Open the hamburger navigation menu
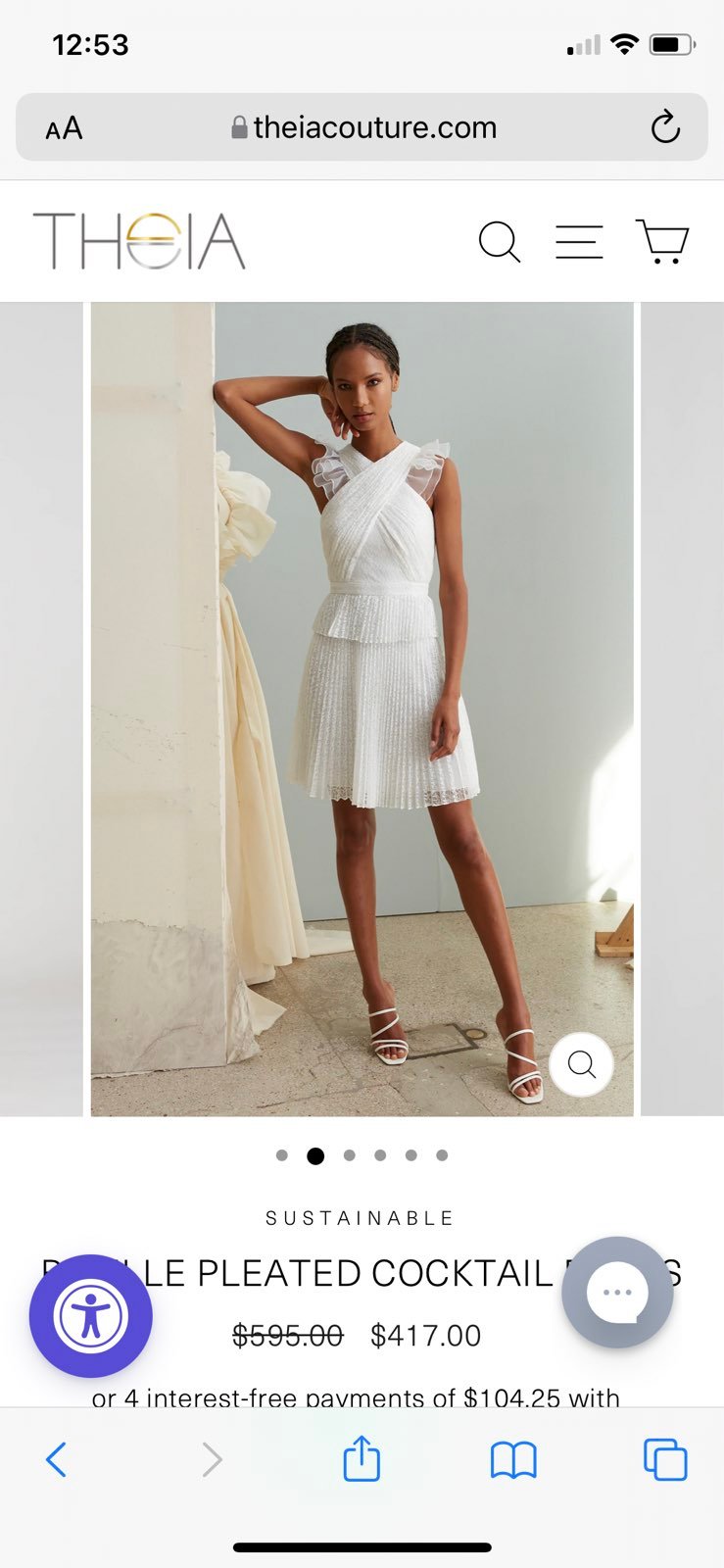724x1568 pixels. pyautogui.click(x=579, y=241)
